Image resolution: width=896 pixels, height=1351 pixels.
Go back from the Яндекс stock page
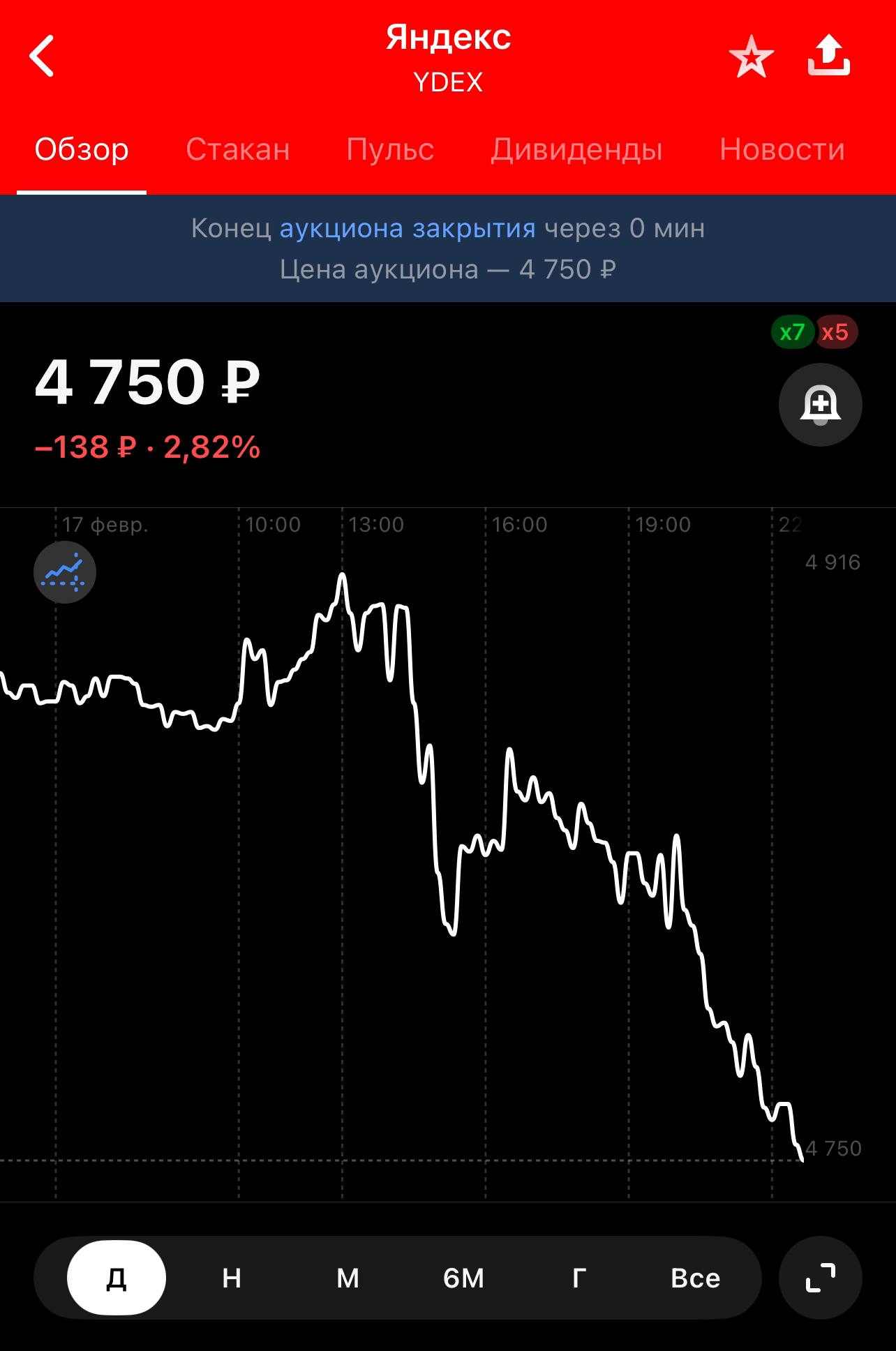coord(42,56)
